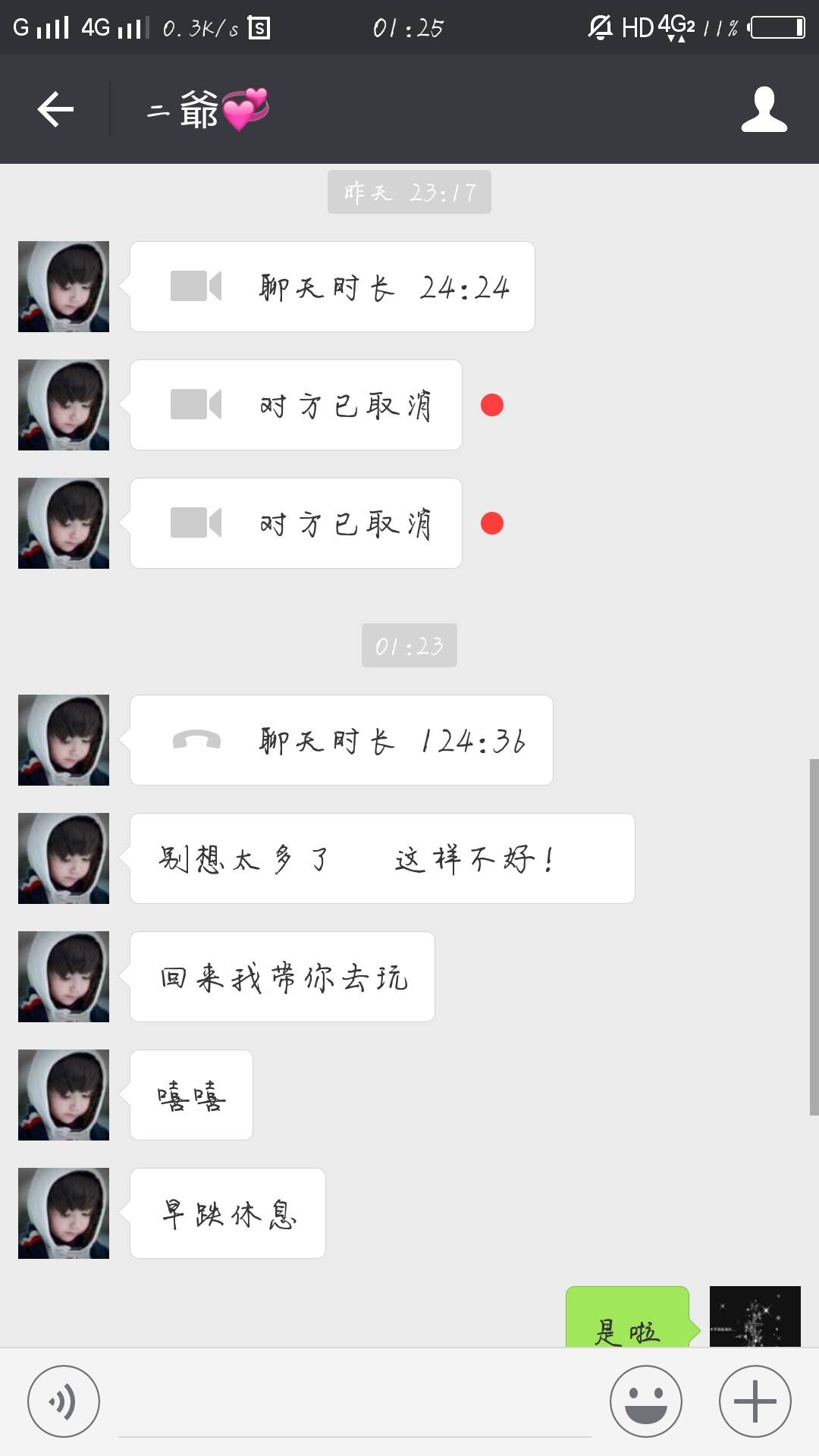
Task: Tap the voice call 聊天时长 124:36 bubble
Action: click(x=341, y=740)
